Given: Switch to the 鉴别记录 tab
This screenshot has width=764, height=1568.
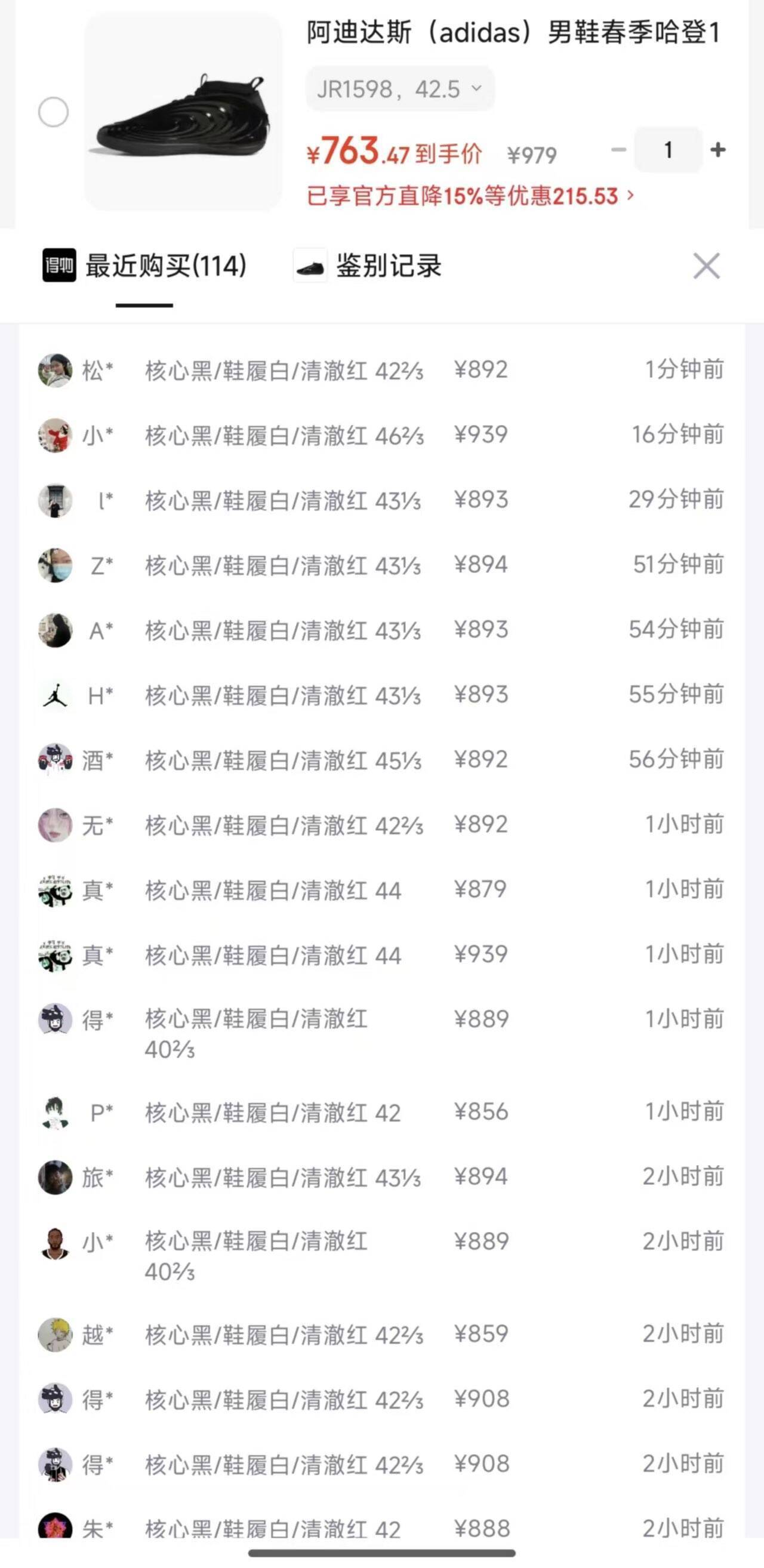Looking at the screenshot, I should 368,266.
